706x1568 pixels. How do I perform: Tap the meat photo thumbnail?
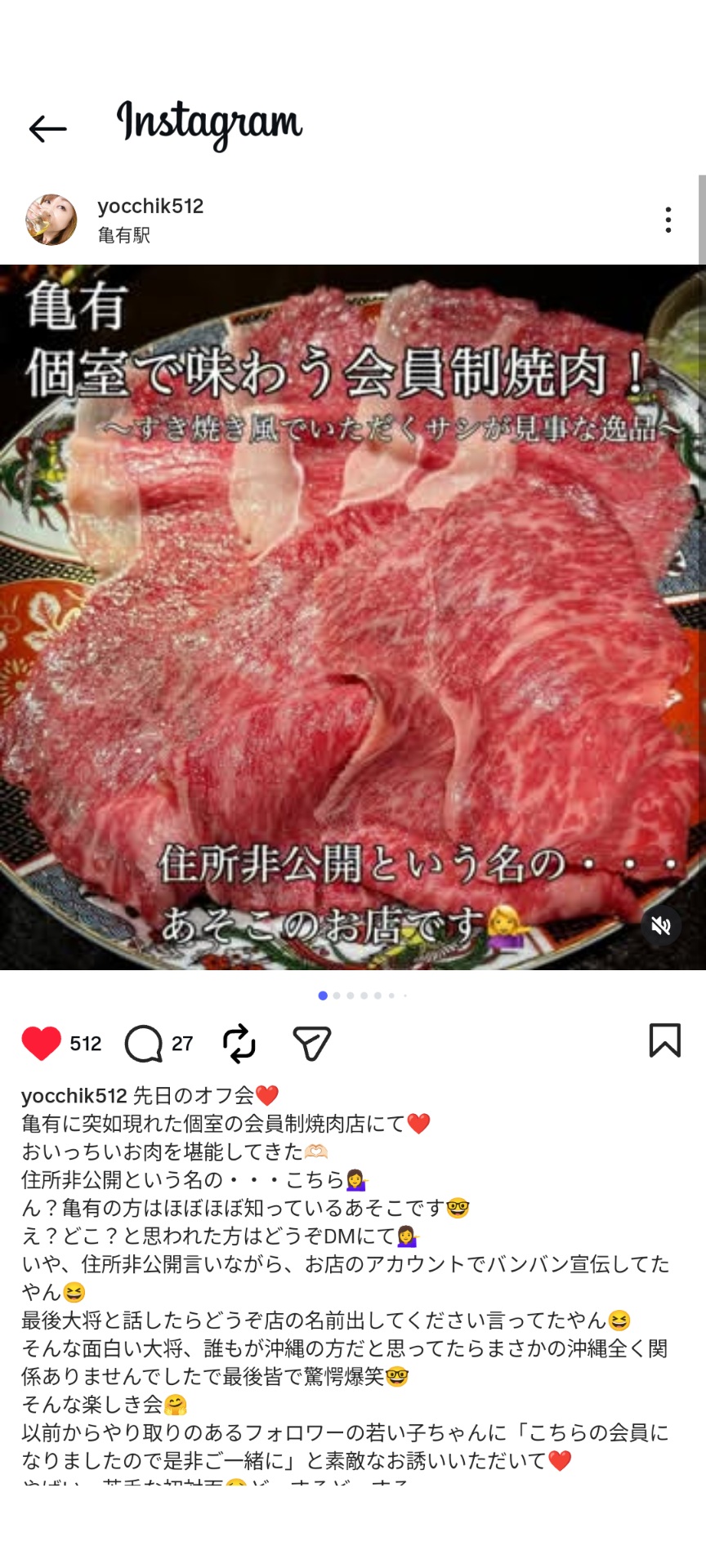pyautogui.click(x=353, y=621)
